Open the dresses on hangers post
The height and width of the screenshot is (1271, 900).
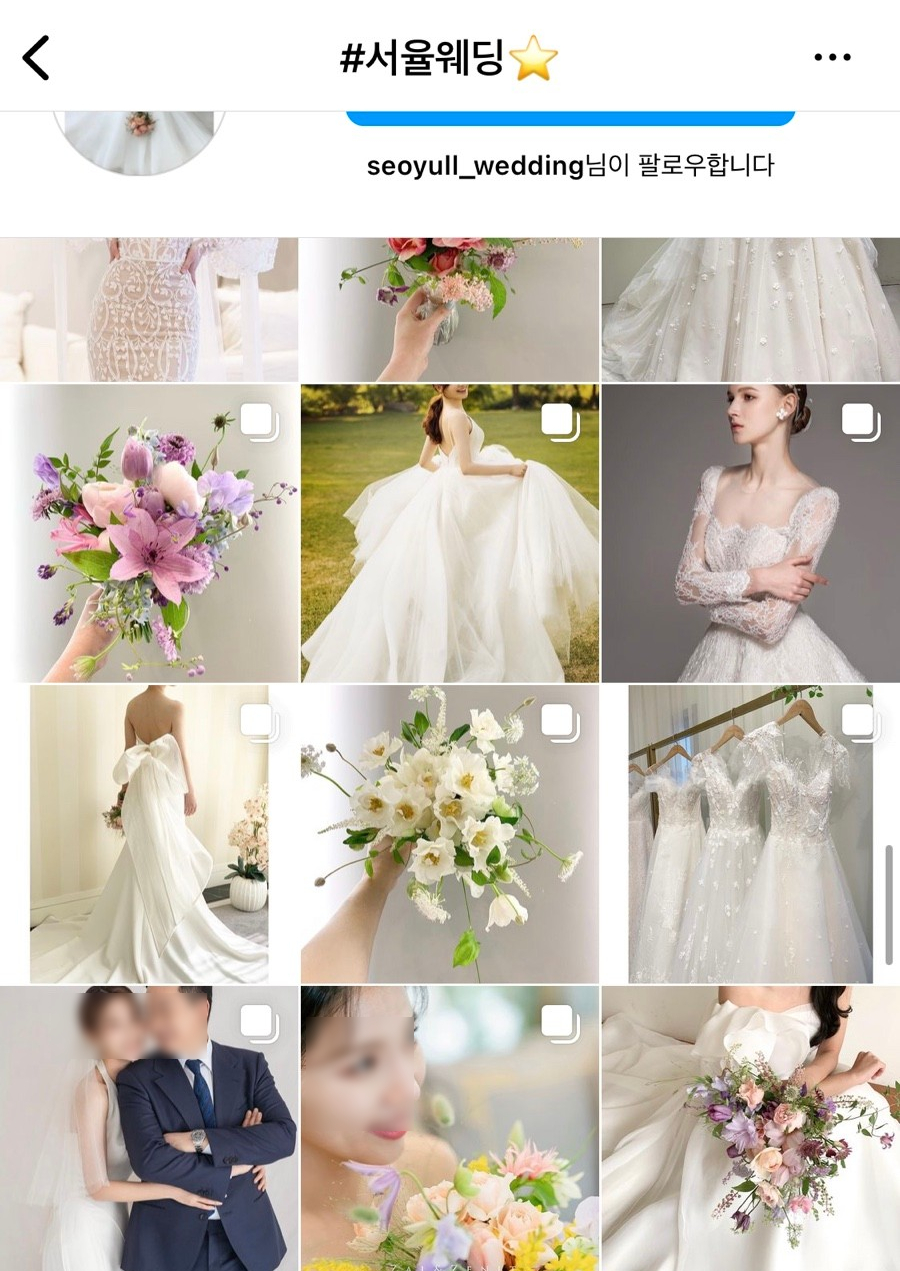[x=750, y=834]
